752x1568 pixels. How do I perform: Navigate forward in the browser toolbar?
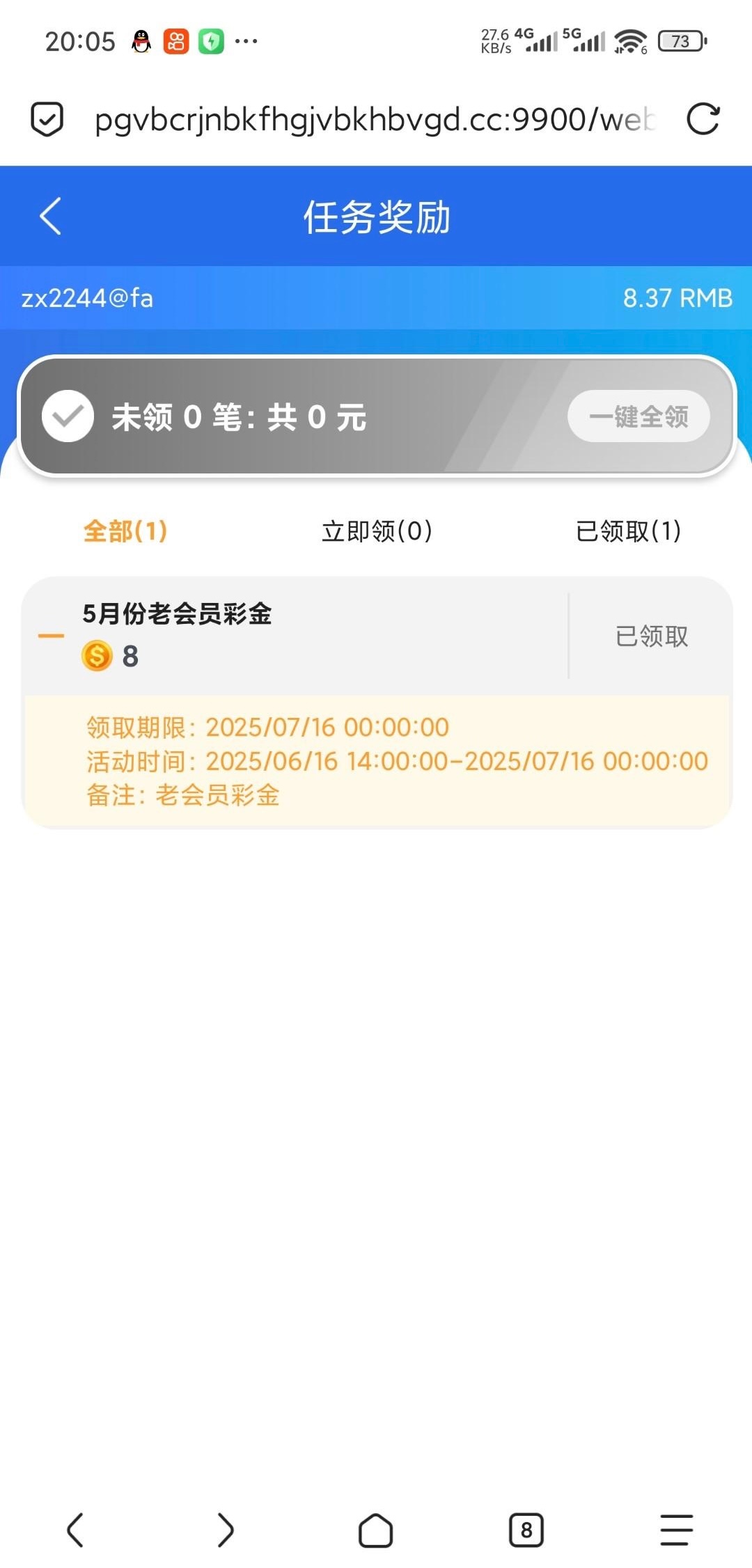(x=226, y=1530)
